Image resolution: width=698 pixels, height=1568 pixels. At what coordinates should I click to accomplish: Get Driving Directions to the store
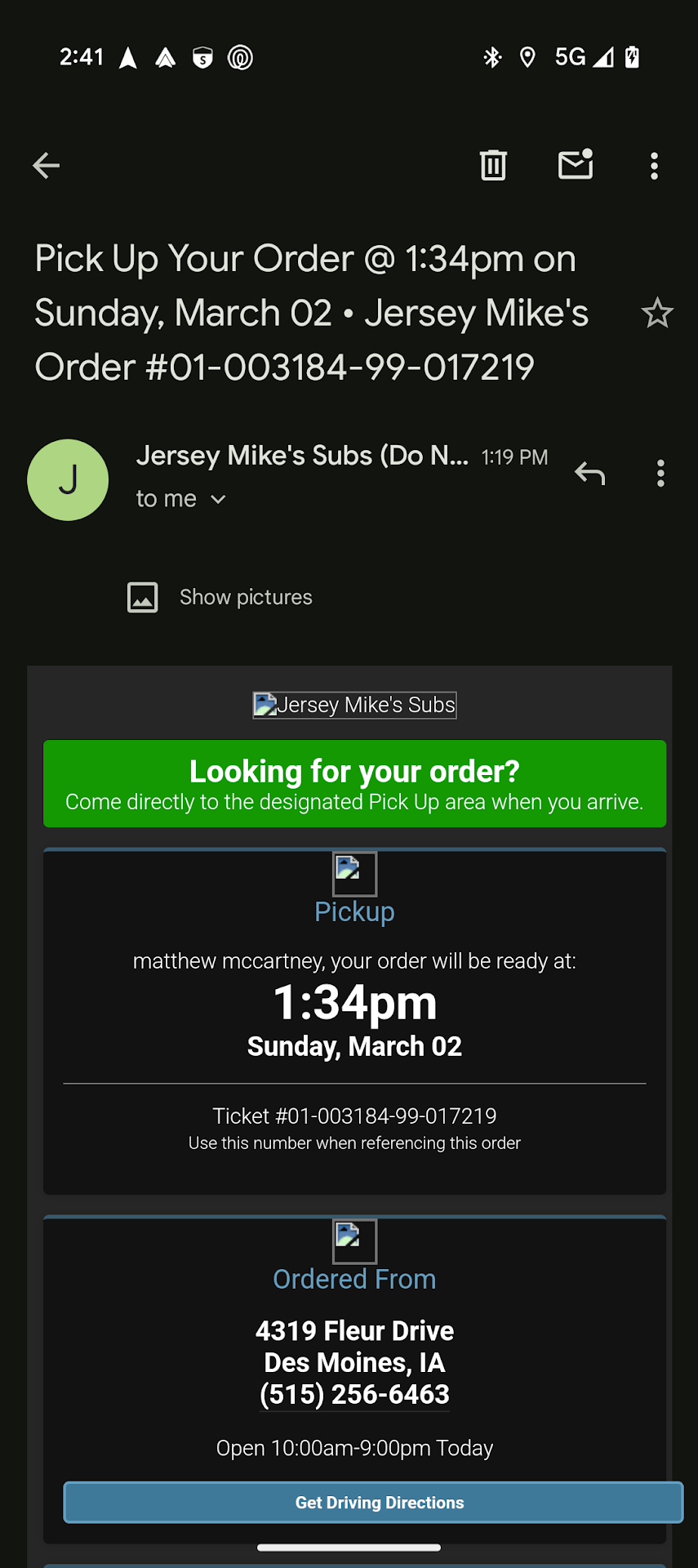373,1503
